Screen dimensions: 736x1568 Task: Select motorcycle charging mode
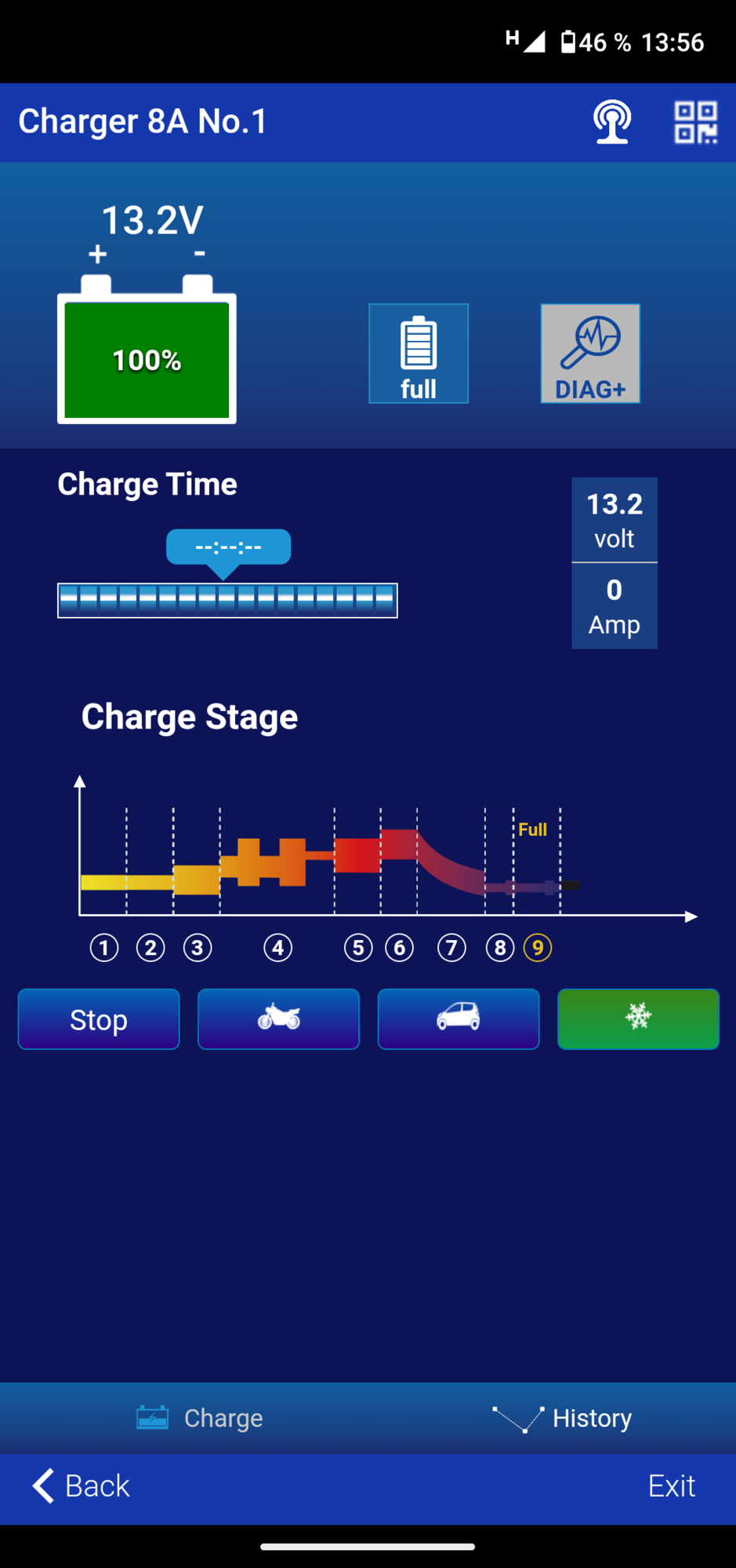pyautogui.click(x=278, y=1019)
